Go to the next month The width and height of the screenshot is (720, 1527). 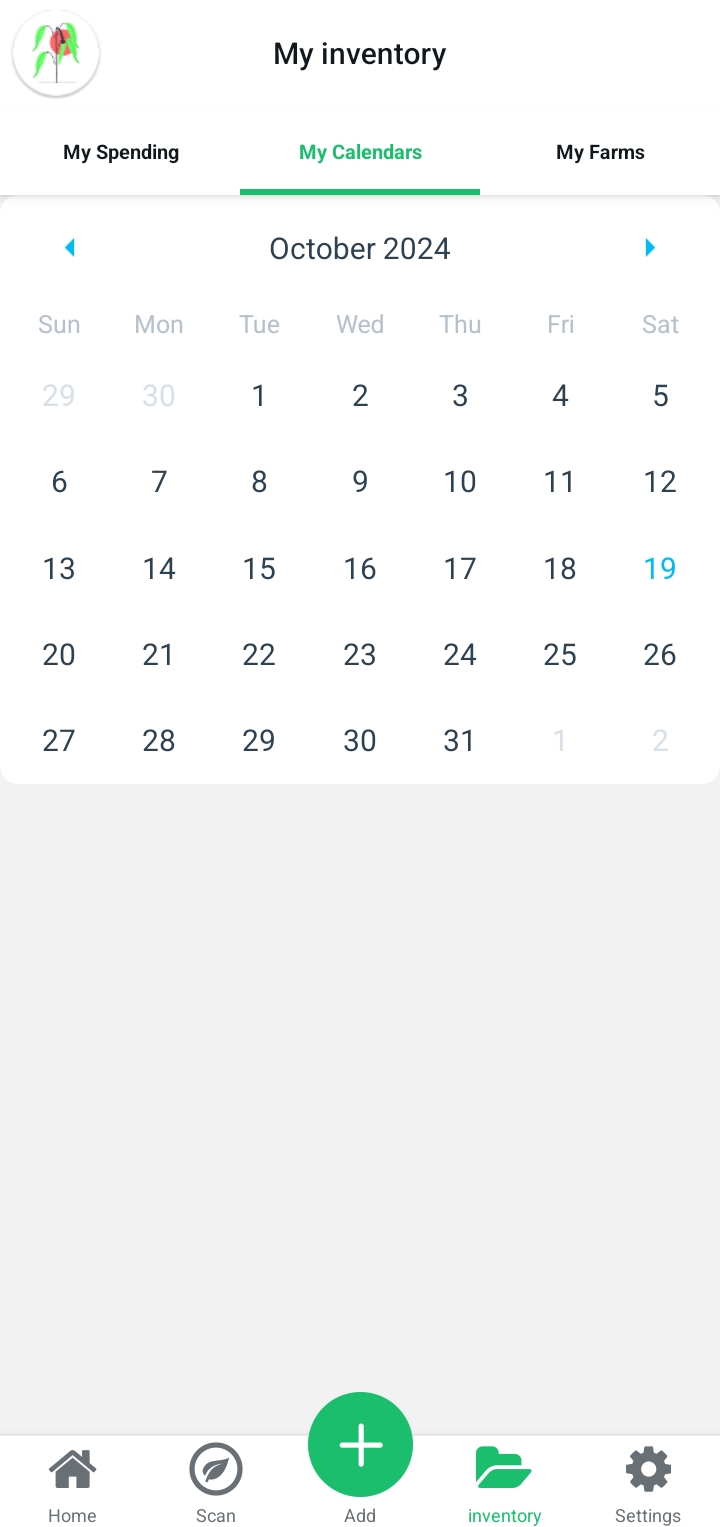(650, 248)
